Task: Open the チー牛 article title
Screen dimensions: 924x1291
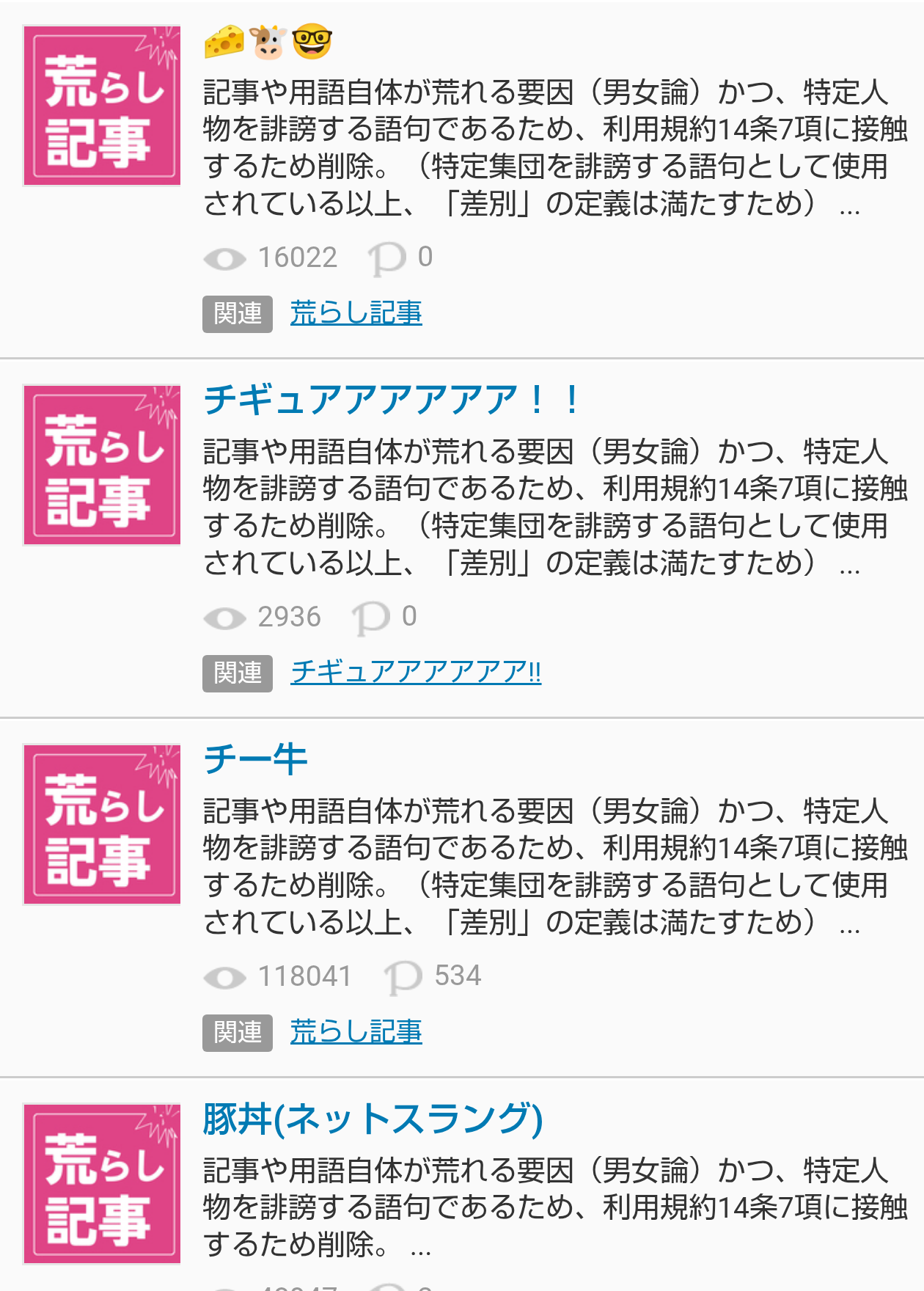Action: tap(255, 759)
